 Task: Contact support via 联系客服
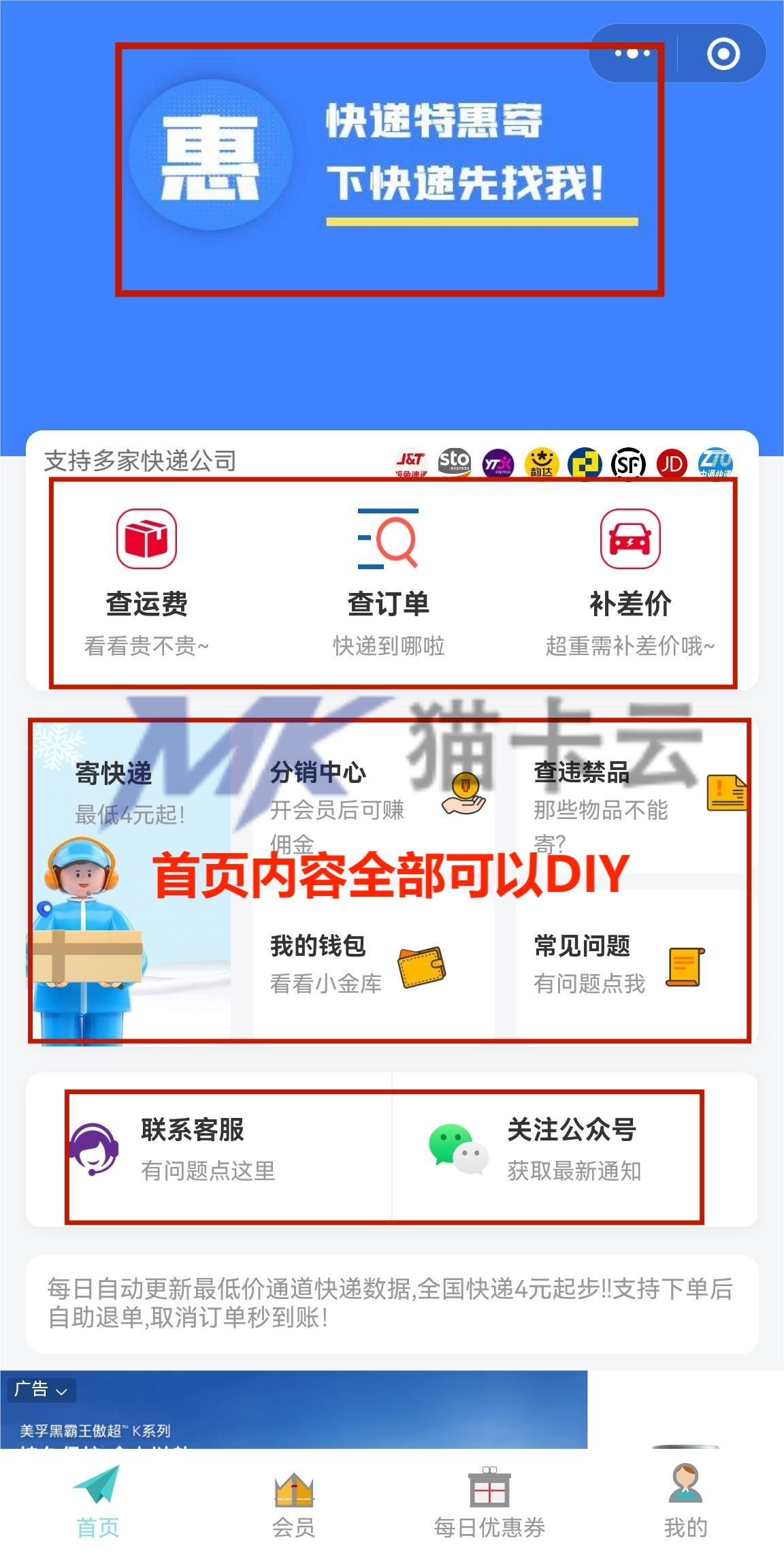point(210,1149)
